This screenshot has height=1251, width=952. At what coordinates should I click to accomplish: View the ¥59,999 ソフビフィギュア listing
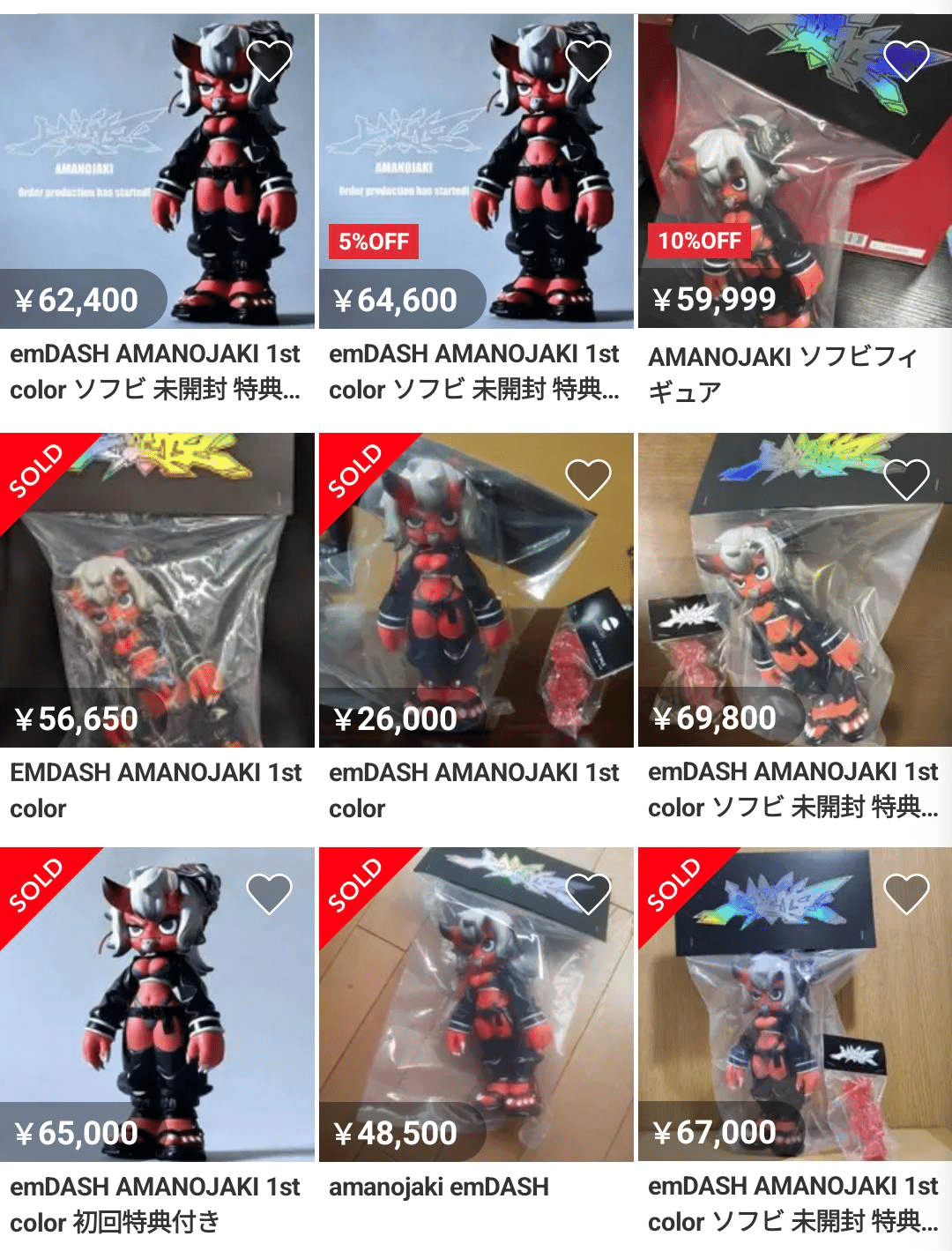click(x=795, y=176)
